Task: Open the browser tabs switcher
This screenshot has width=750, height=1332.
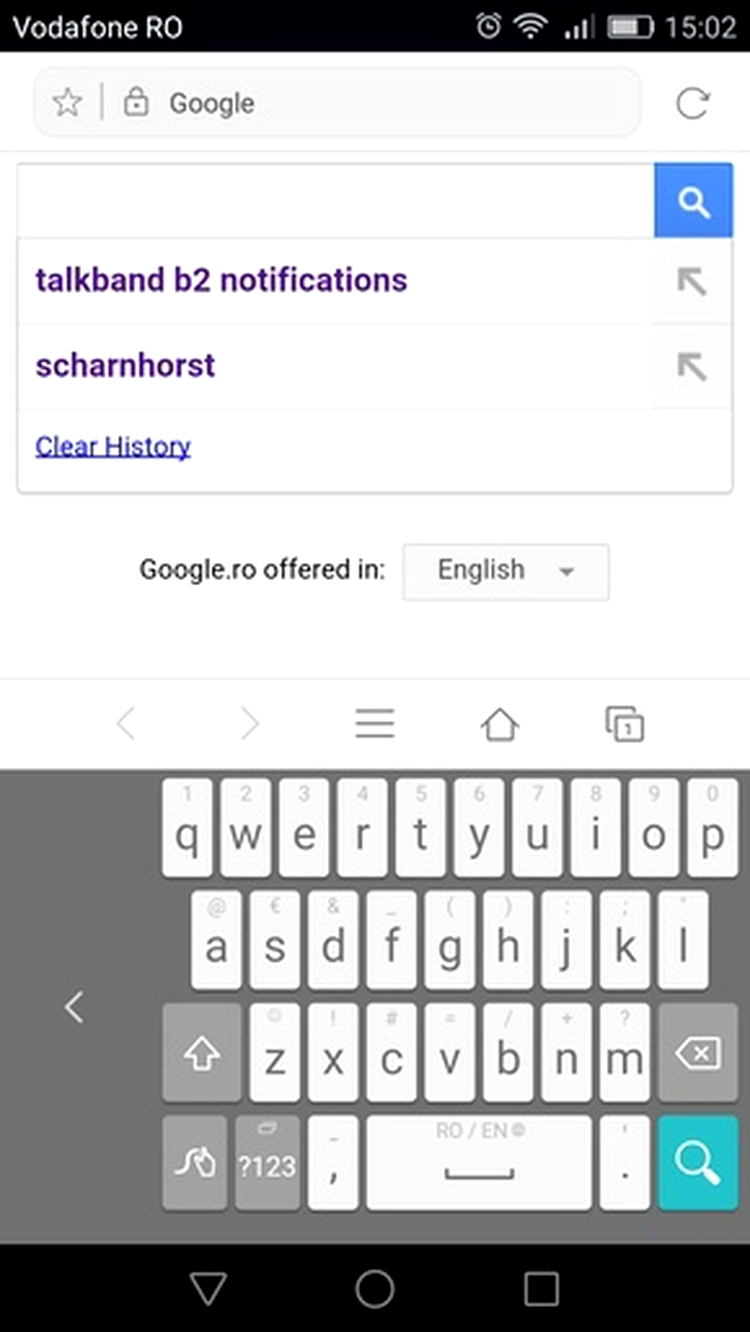Action: 624,723
